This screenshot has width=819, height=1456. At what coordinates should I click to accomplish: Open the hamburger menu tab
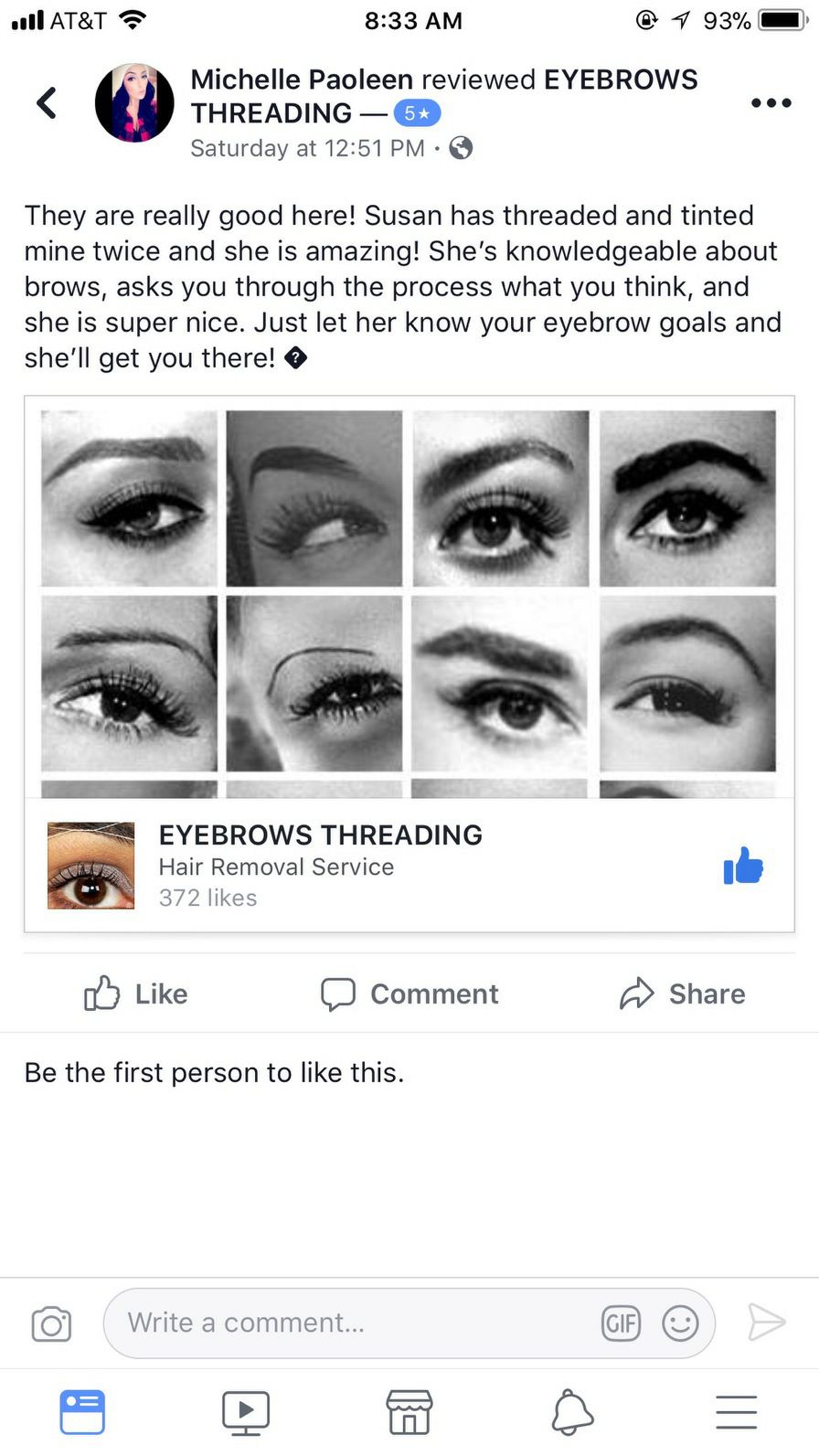pos(736,1412)
